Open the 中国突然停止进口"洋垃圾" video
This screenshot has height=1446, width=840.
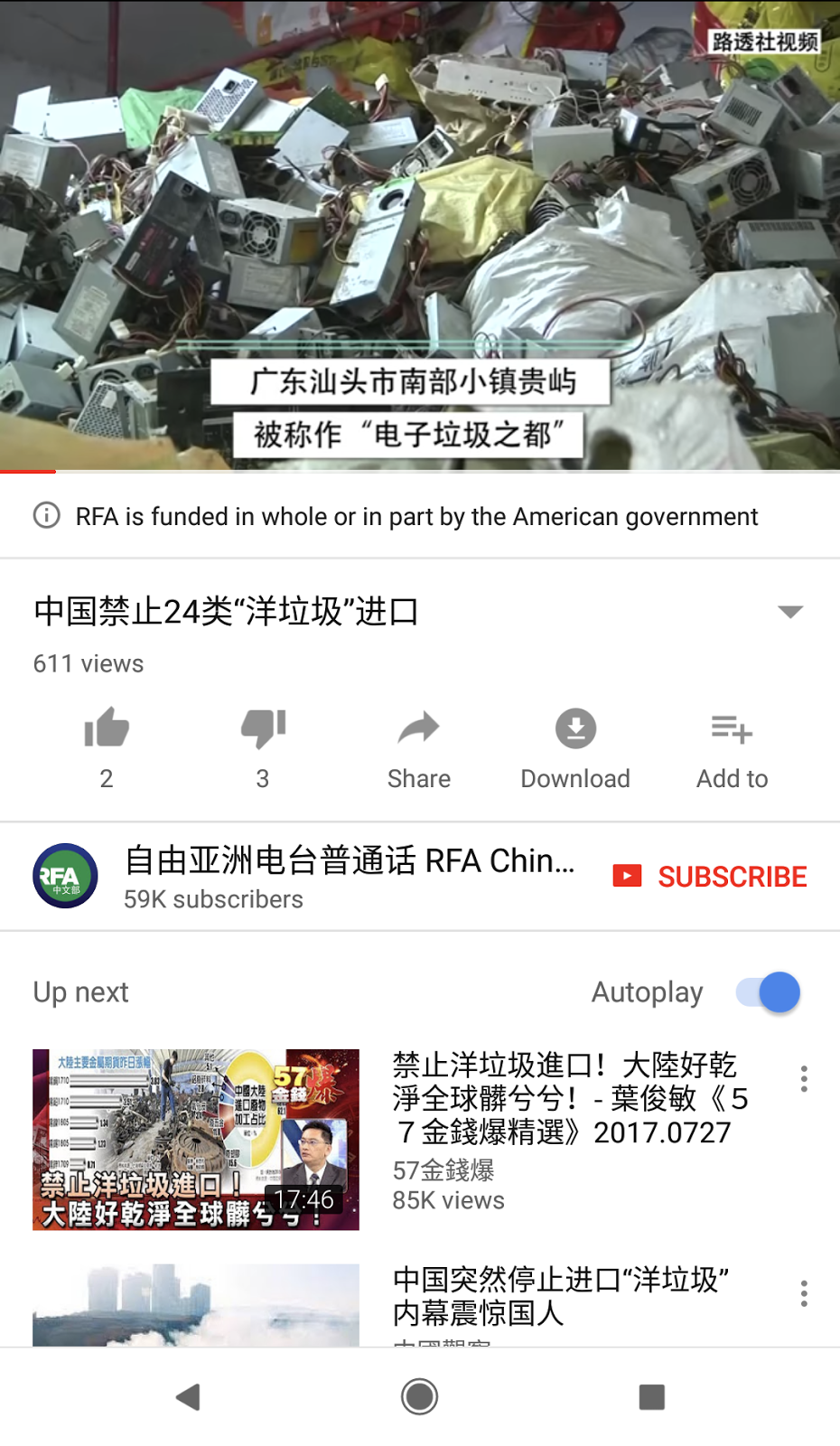coord(560,1295)
